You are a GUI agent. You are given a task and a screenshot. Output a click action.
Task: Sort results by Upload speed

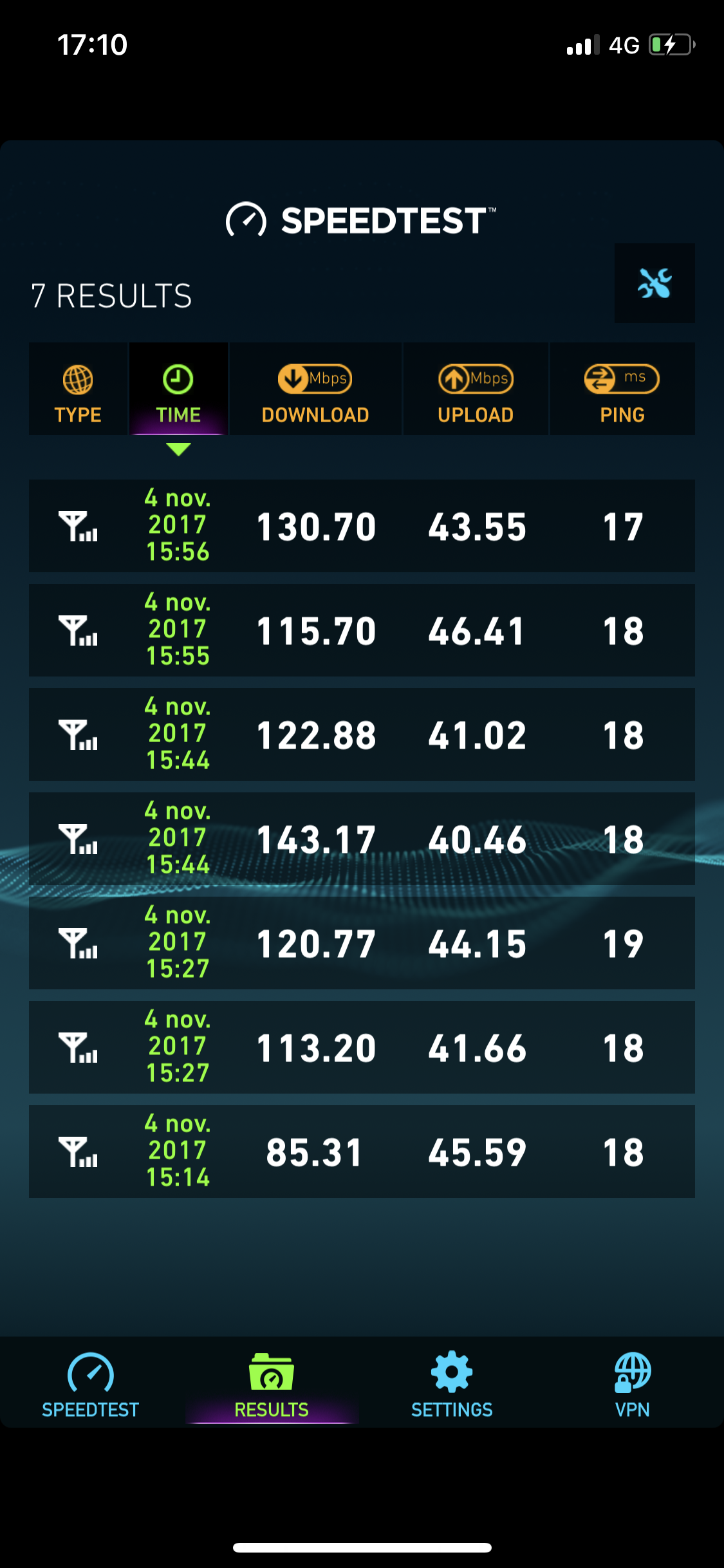coord(476,390)
